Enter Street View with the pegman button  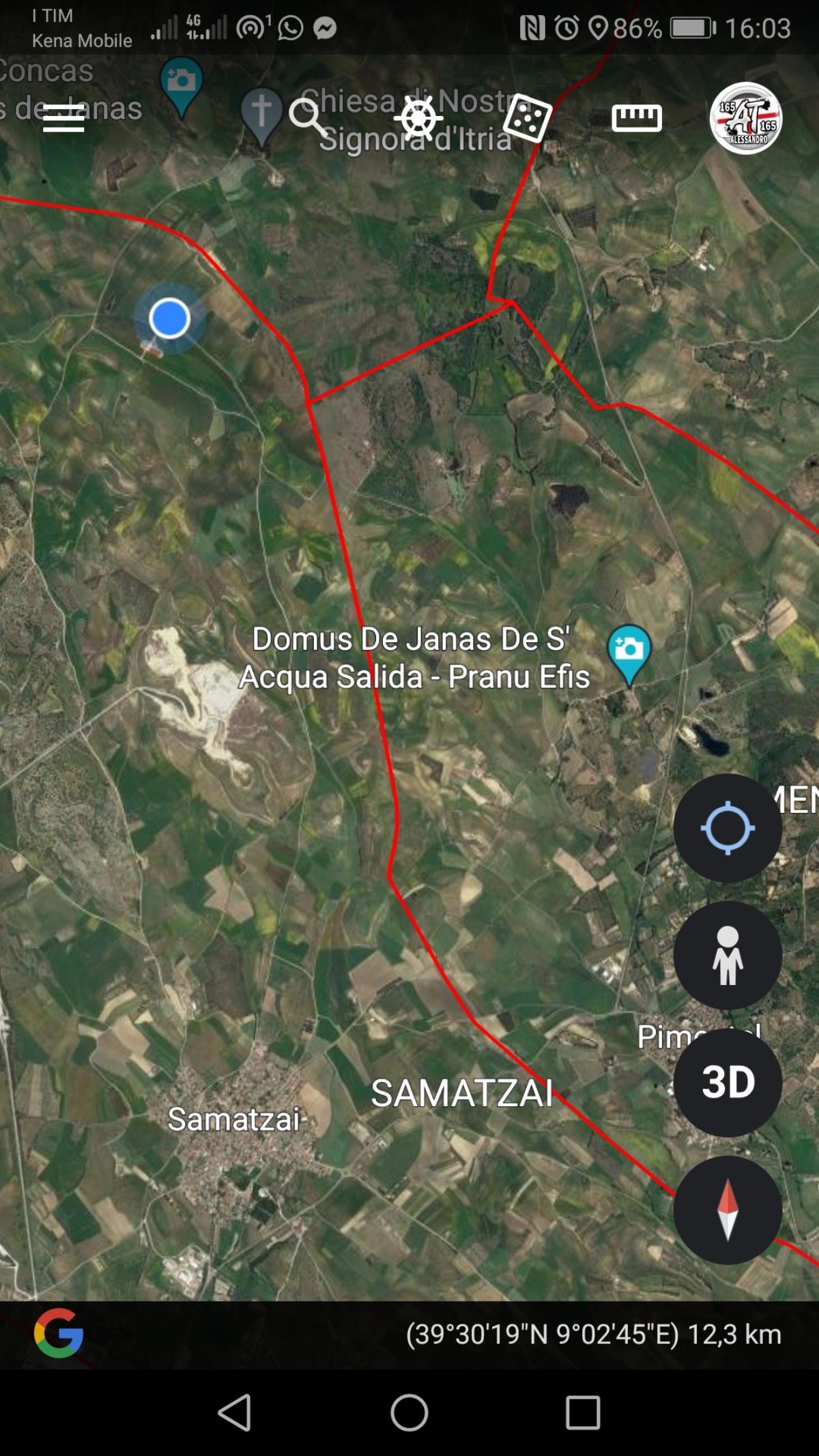pos(728,955)
